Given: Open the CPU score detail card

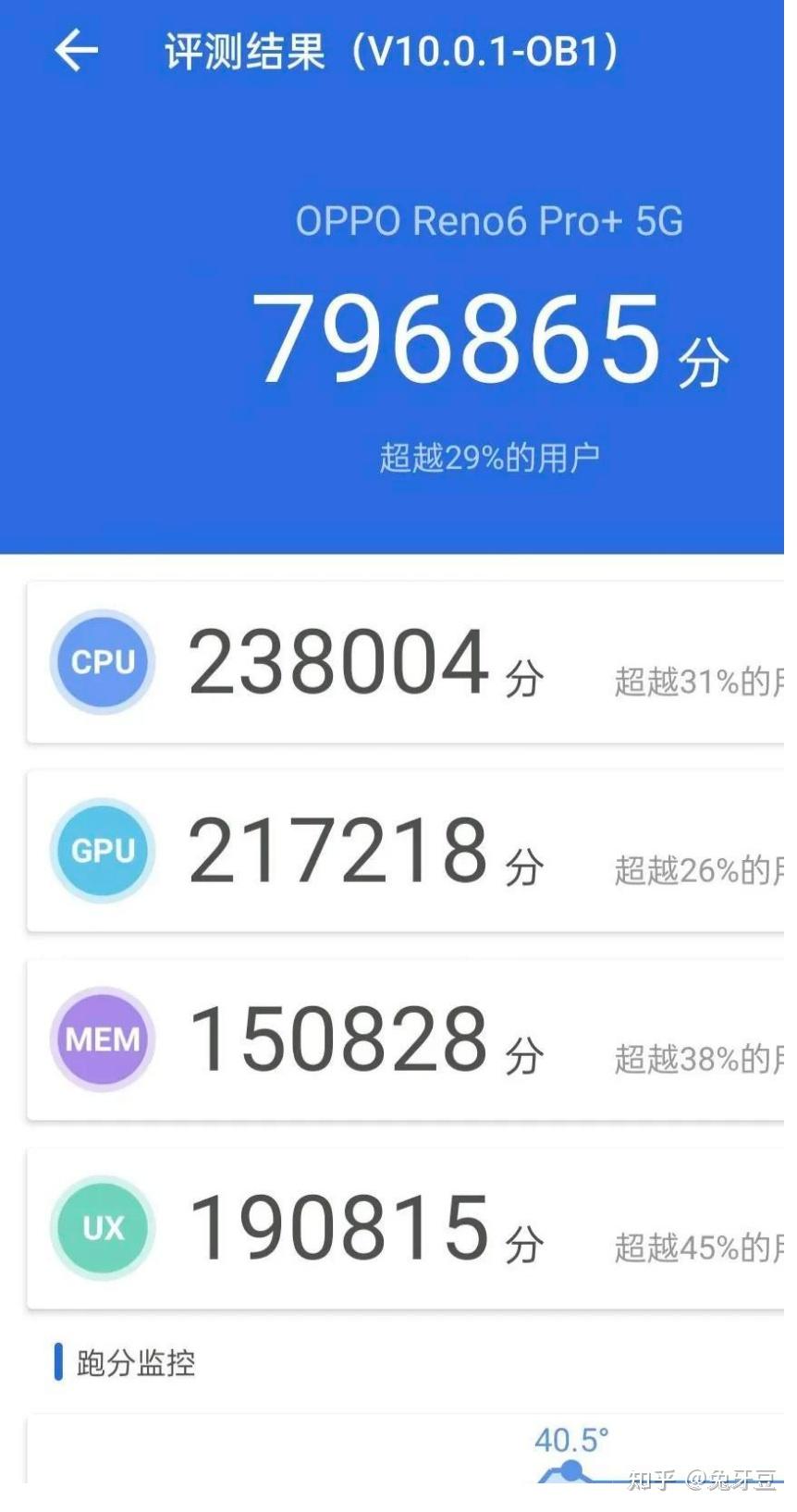Looking at the screenshot, I should click(398, 662).
